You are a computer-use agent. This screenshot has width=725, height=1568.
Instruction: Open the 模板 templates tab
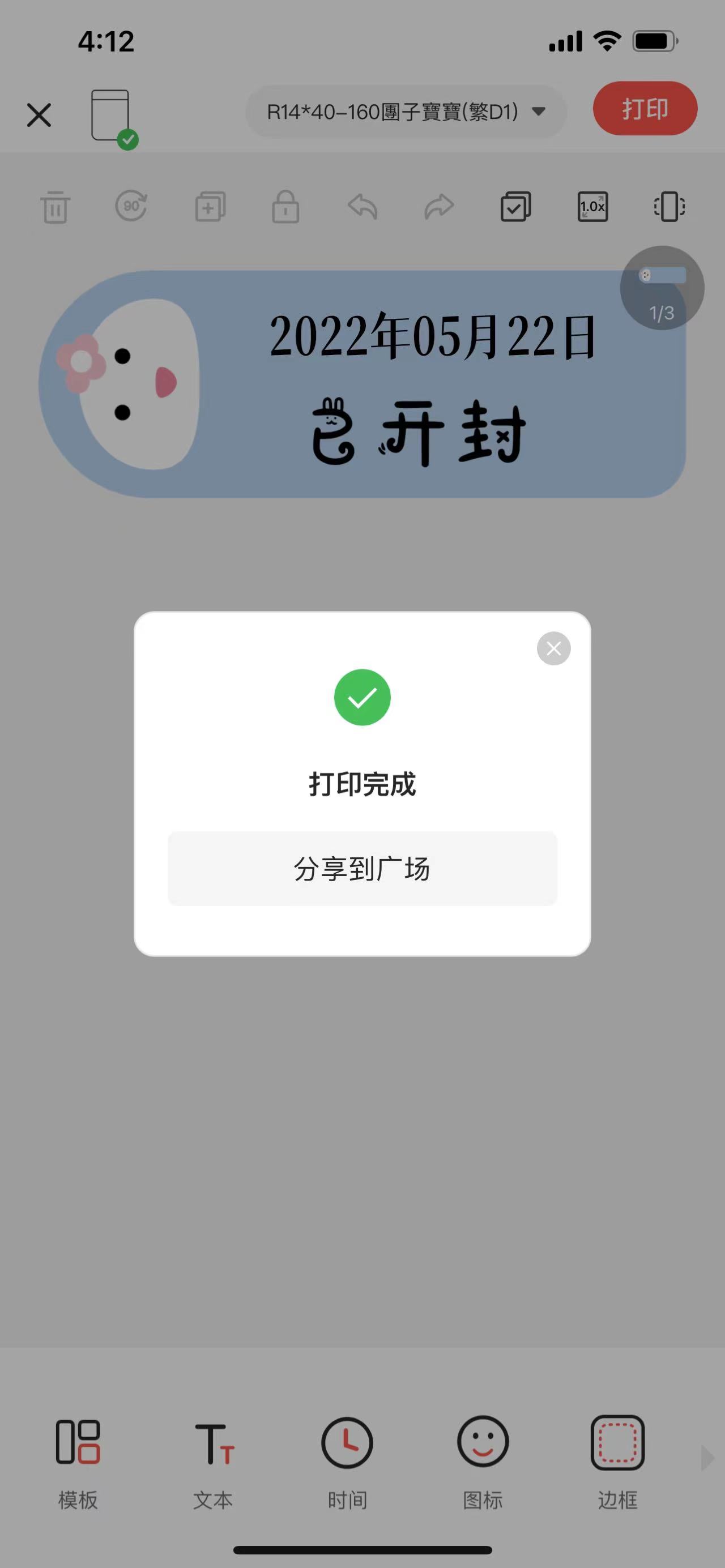[x=78, y=1460]
